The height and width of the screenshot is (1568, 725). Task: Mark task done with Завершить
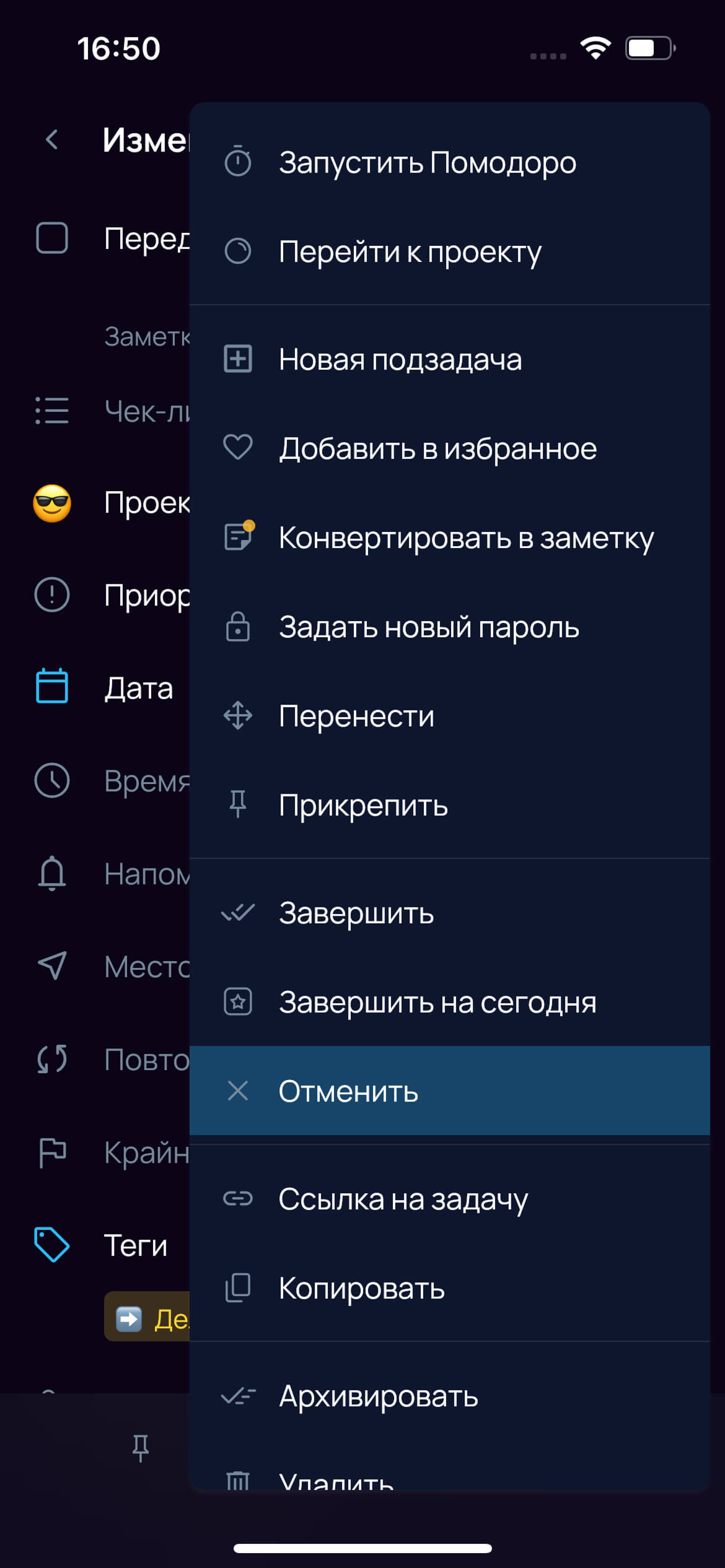[449, 913]
